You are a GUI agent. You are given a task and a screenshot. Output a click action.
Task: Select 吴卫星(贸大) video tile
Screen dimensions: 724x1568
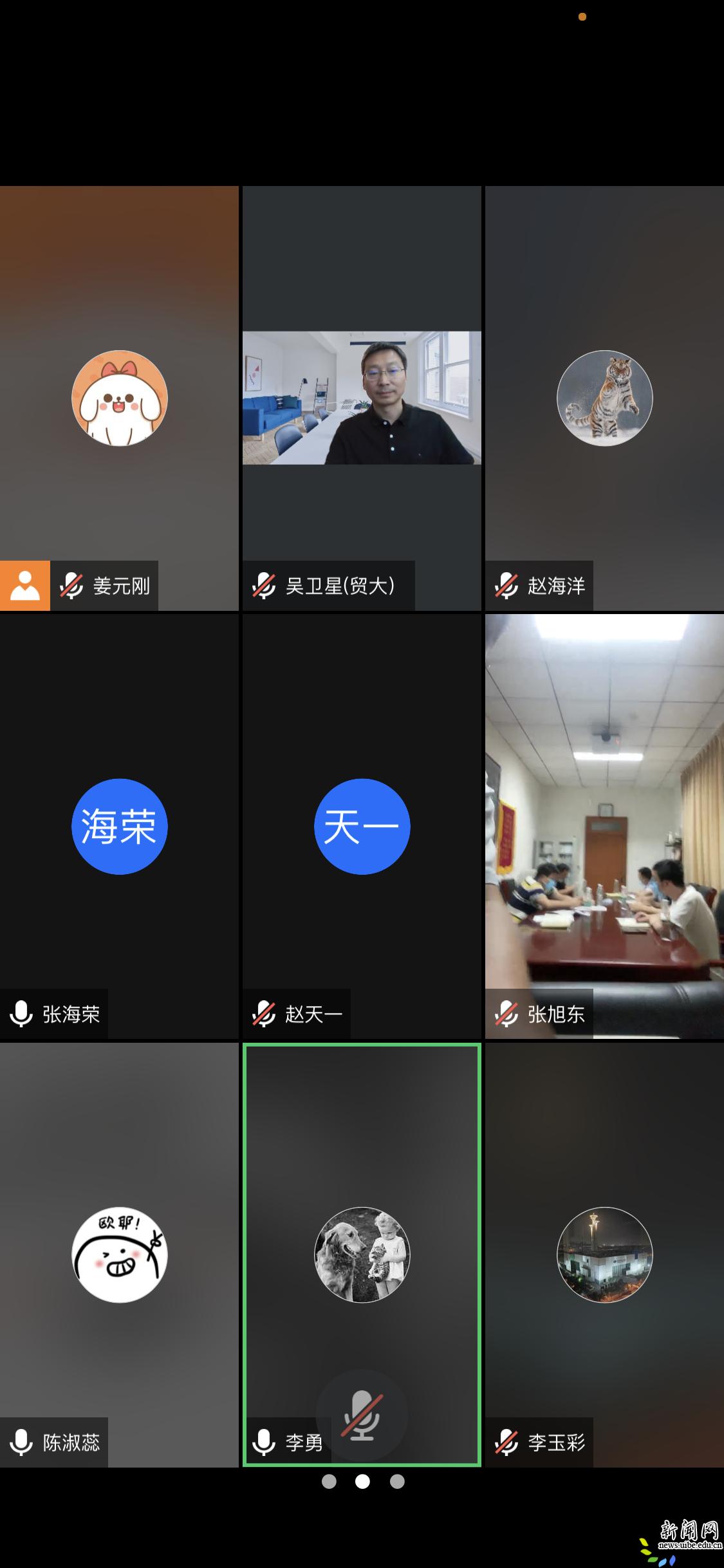pyautogui.click(x=362, y=398)
